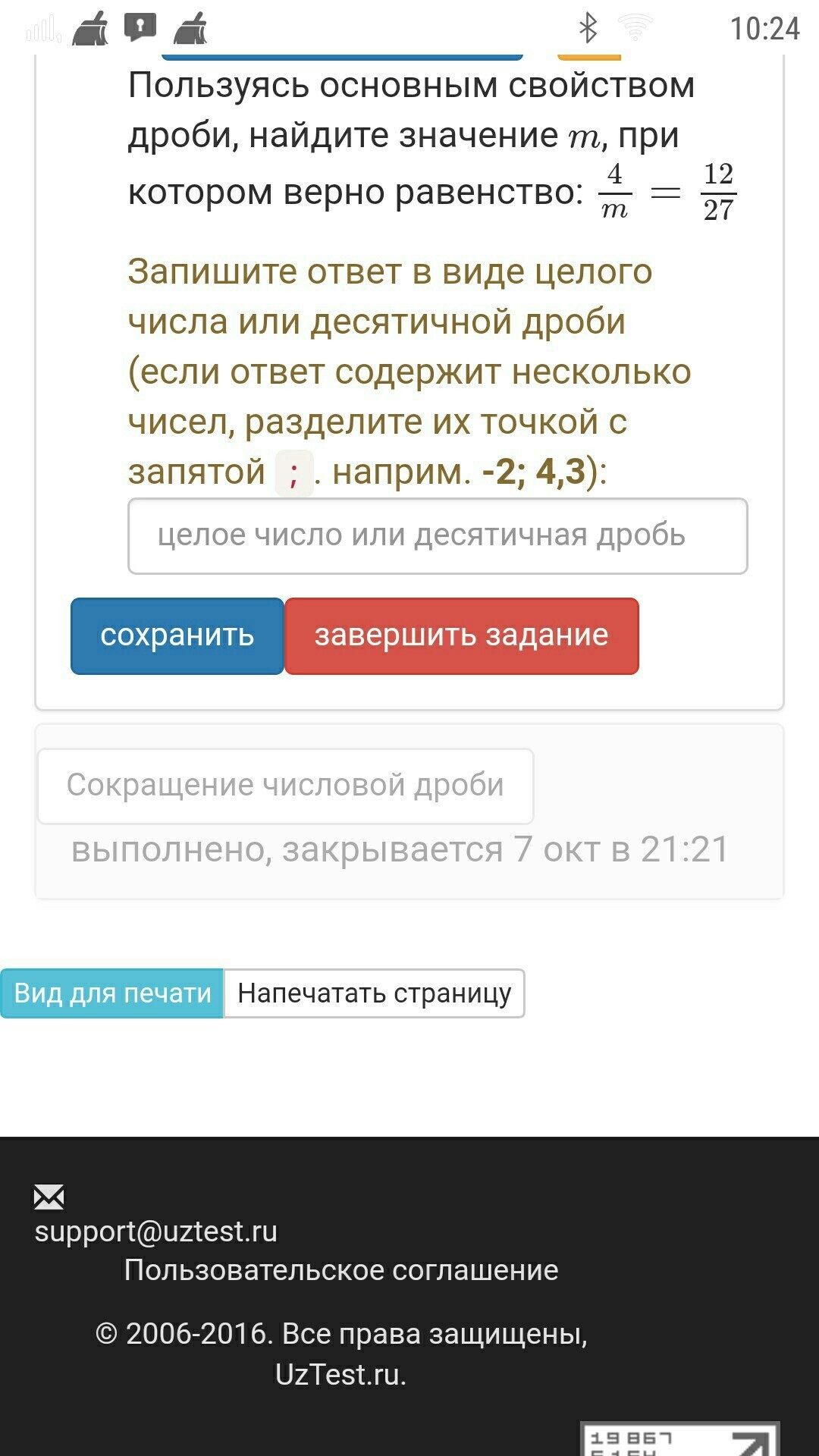Open Пользовательское соглашение link
Viewport: 819px width, 1456px height.
click(341, 1270)
